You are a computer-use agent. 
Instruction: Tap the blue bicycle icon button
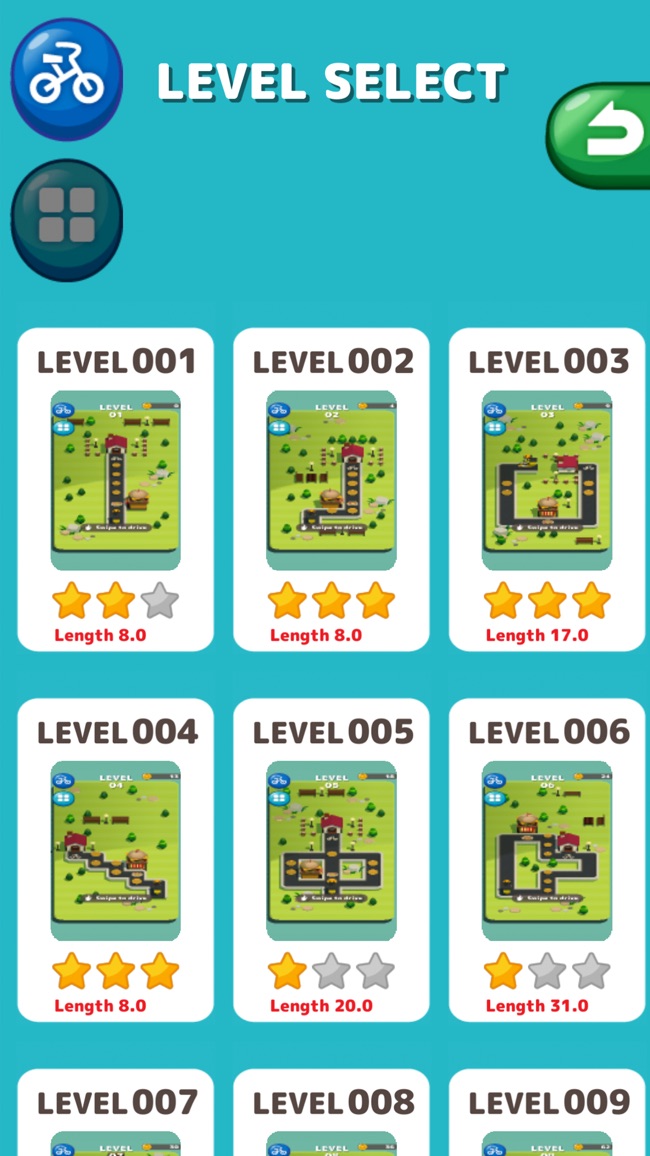pyautogui.click(x=66, y=77)
